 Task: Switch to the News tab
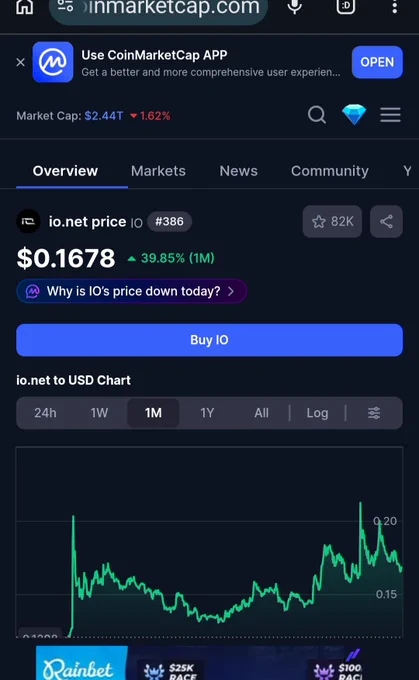pos(239,171)
